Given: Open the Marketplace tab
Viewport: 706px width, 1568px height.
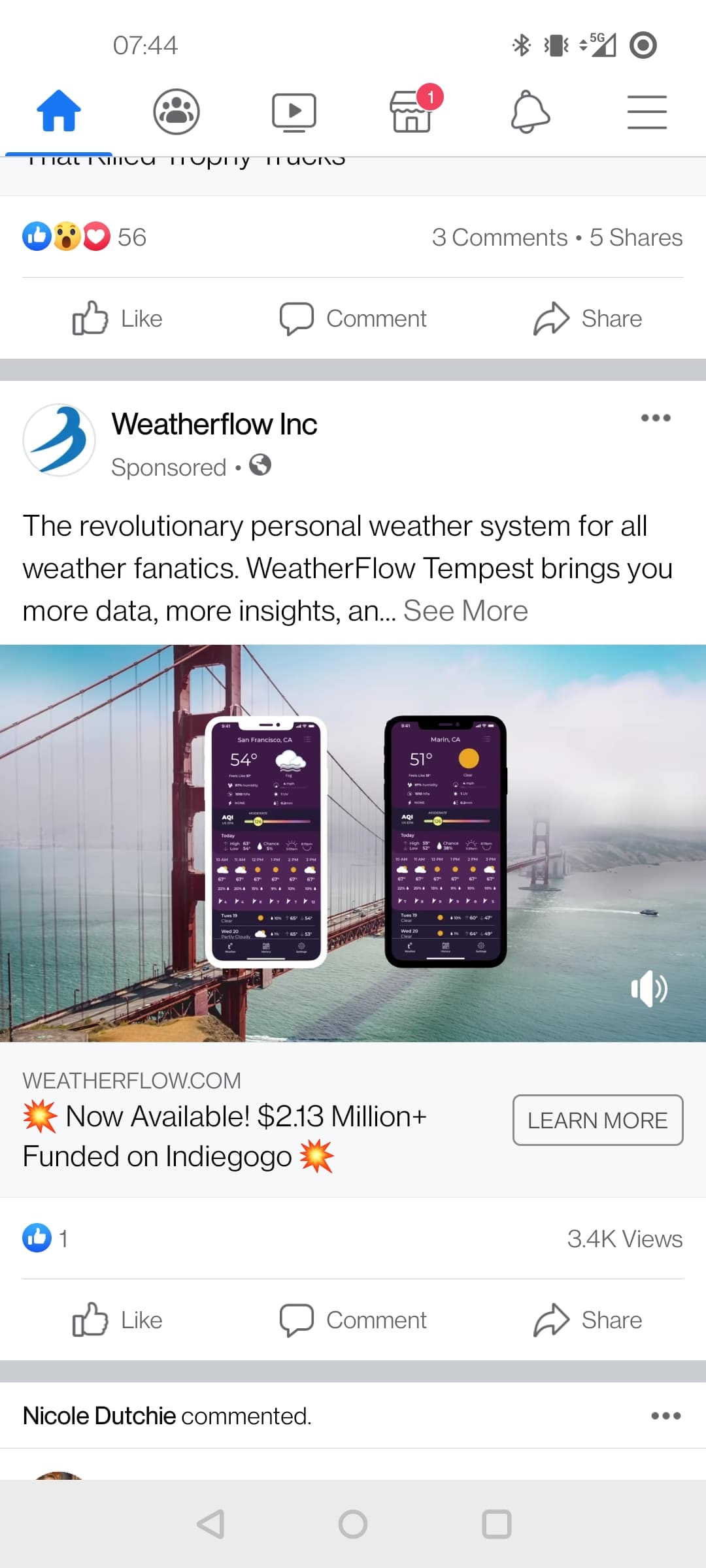Looking at the screenshot, I should [x=412, y=111].
